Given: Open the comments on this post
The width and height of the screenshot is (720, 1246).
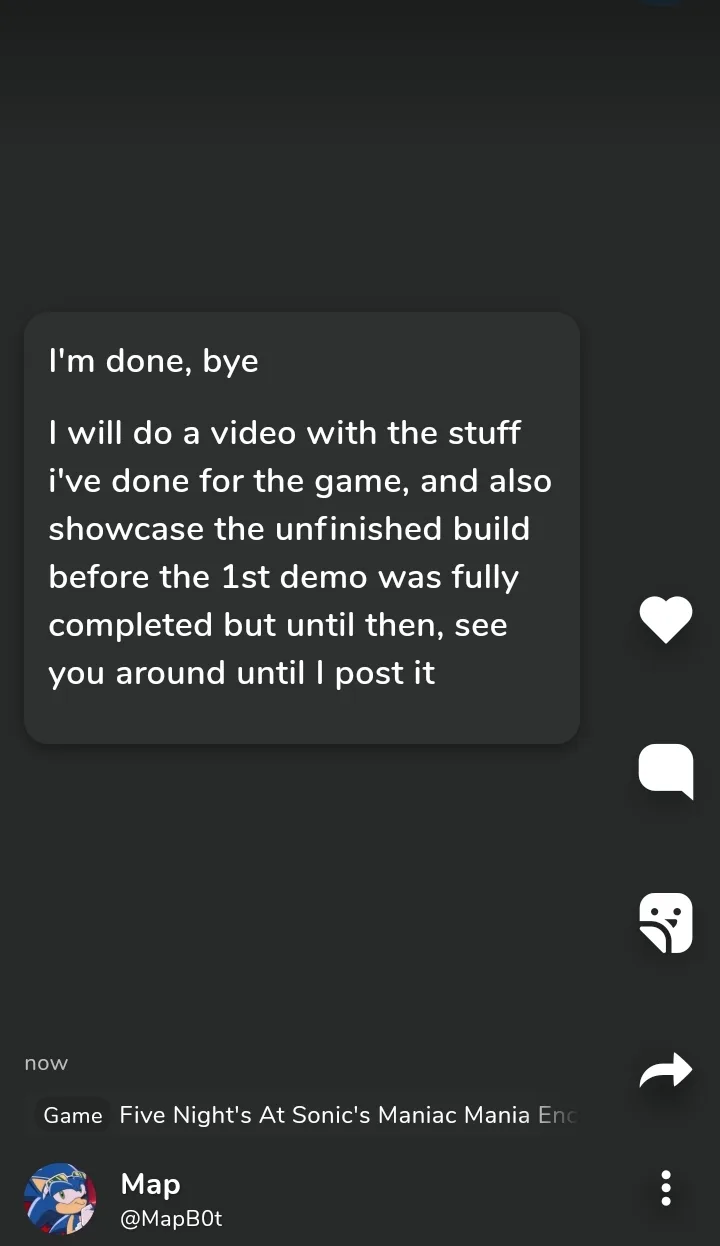Looking at the screenshot, I should click(x=666, y=771).
